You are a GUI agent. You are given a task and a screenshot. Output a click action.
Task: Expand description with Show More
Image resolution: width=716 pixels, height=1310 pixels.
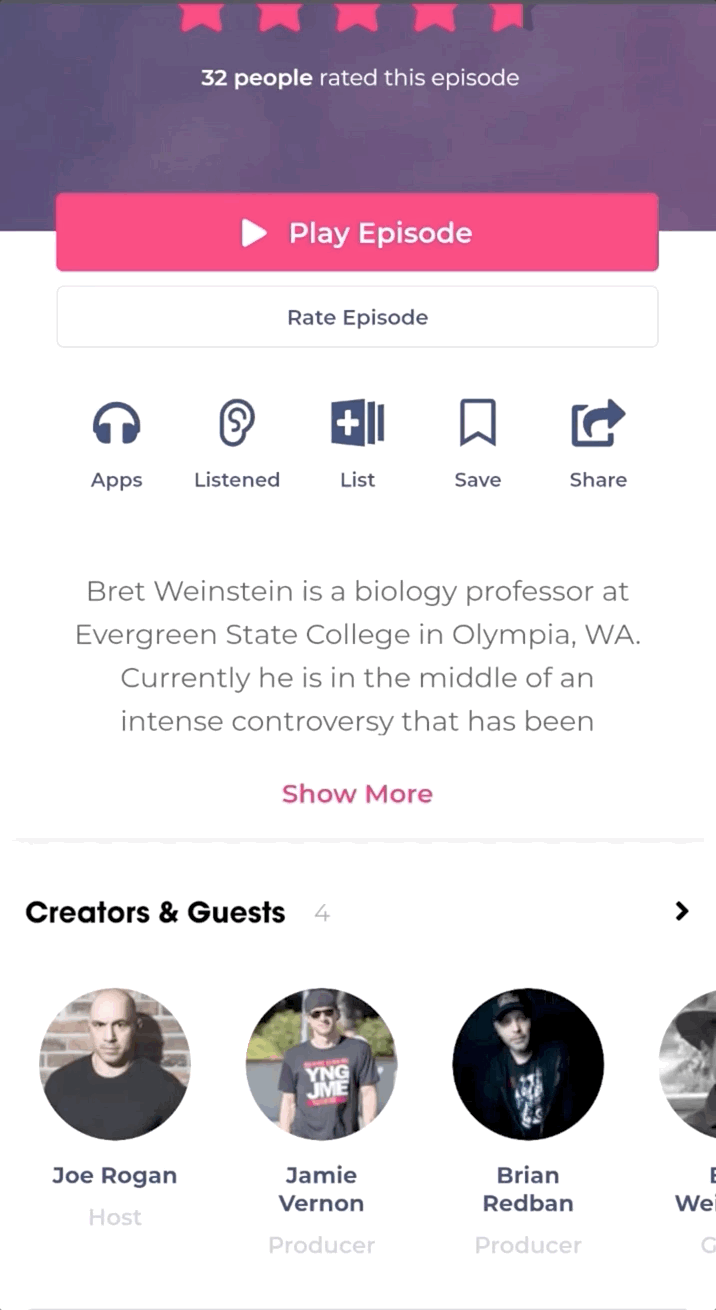(x=357, y=794)
